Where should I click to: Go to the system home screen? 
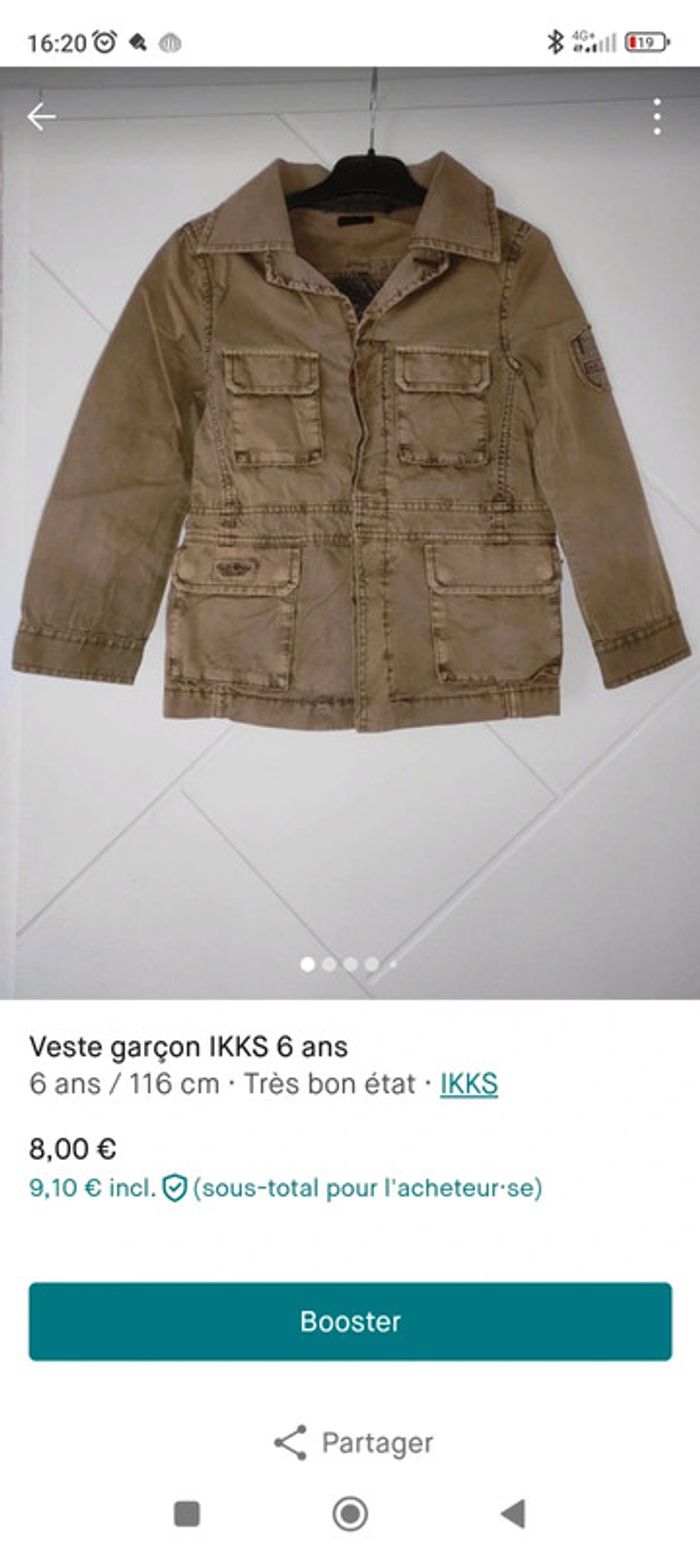click(x=350, y=1514)
